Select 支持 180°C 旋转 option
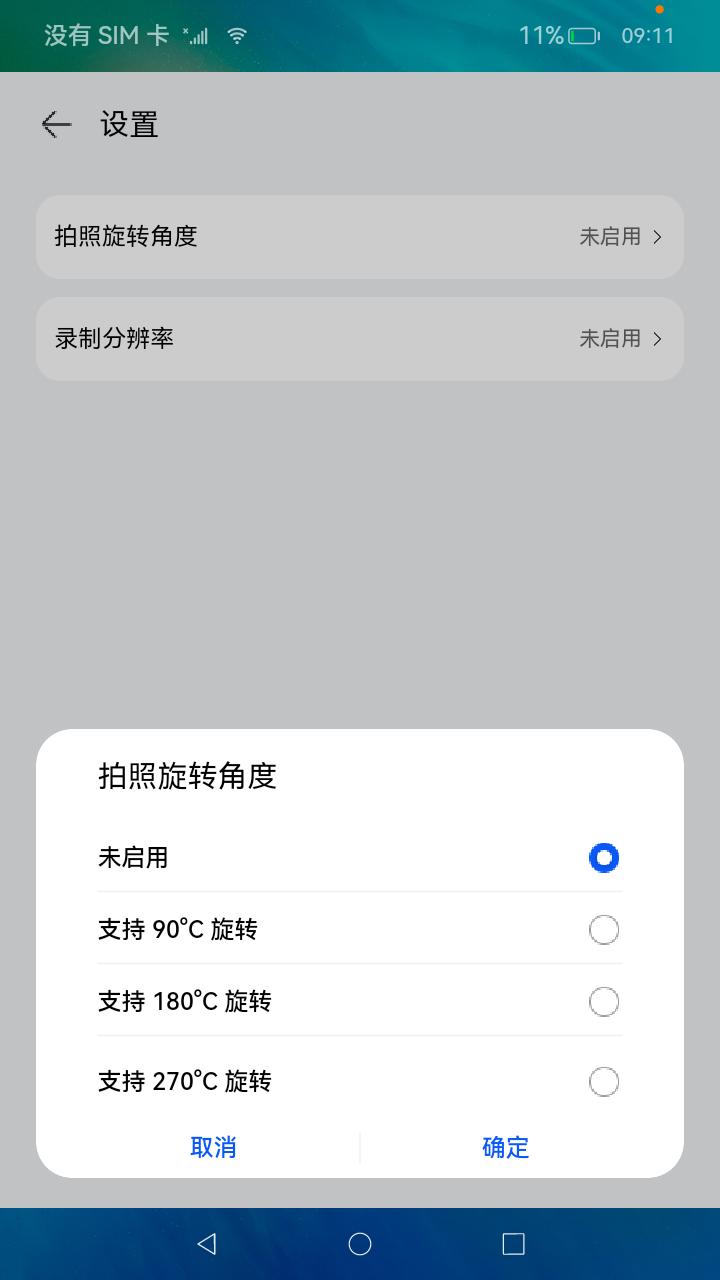The image size is (720, 1280). 603,1002
